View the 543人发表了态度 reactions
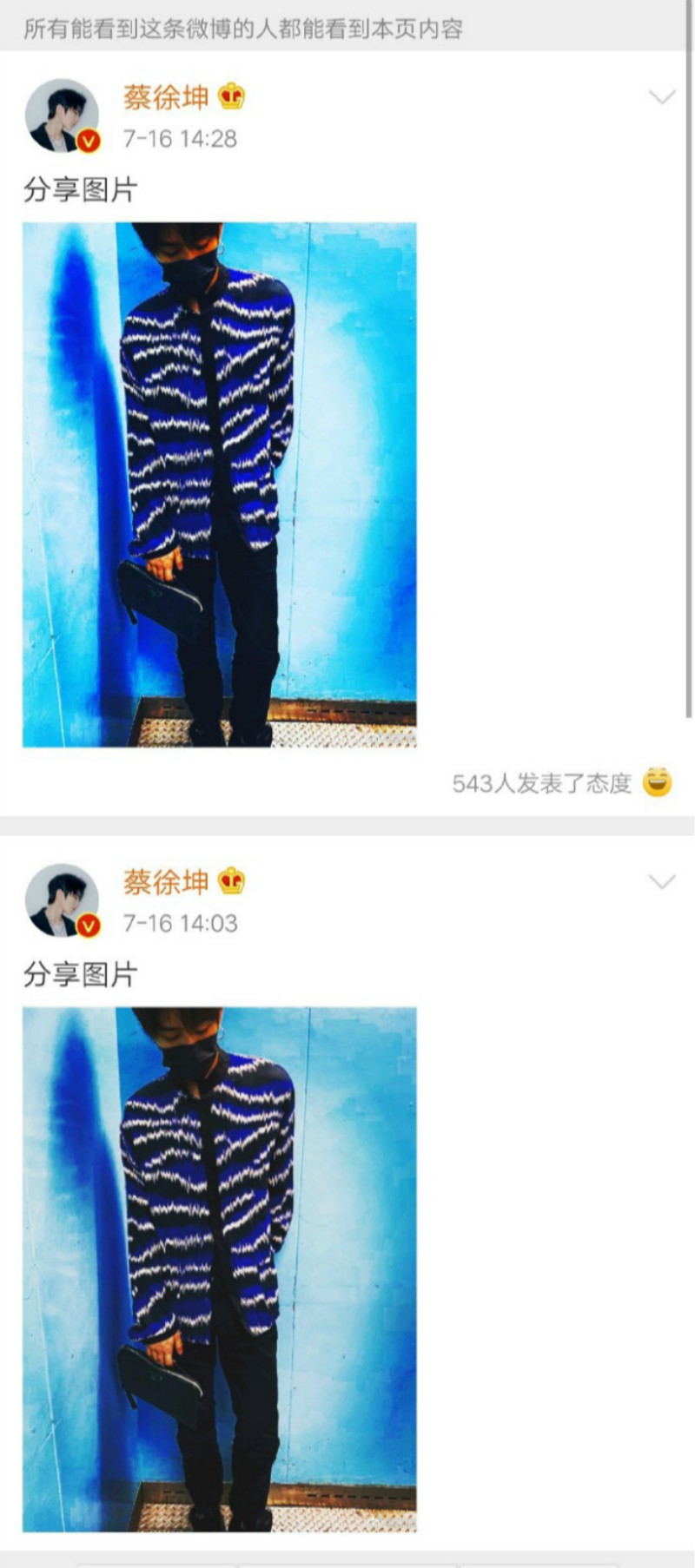695x1568 pixels. [542, 783]
